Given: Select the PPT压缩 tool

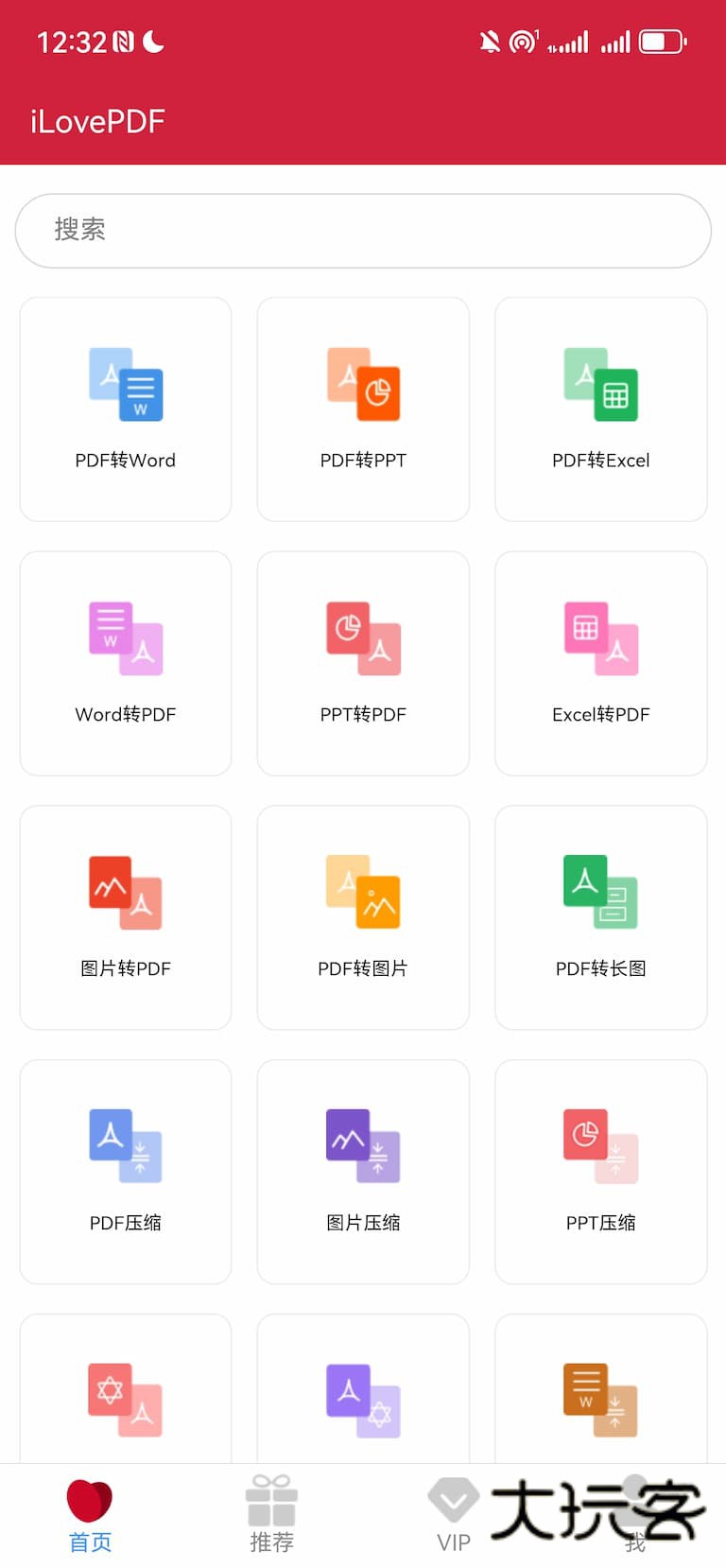Looking at the screenshot, I should (600, 1171).
